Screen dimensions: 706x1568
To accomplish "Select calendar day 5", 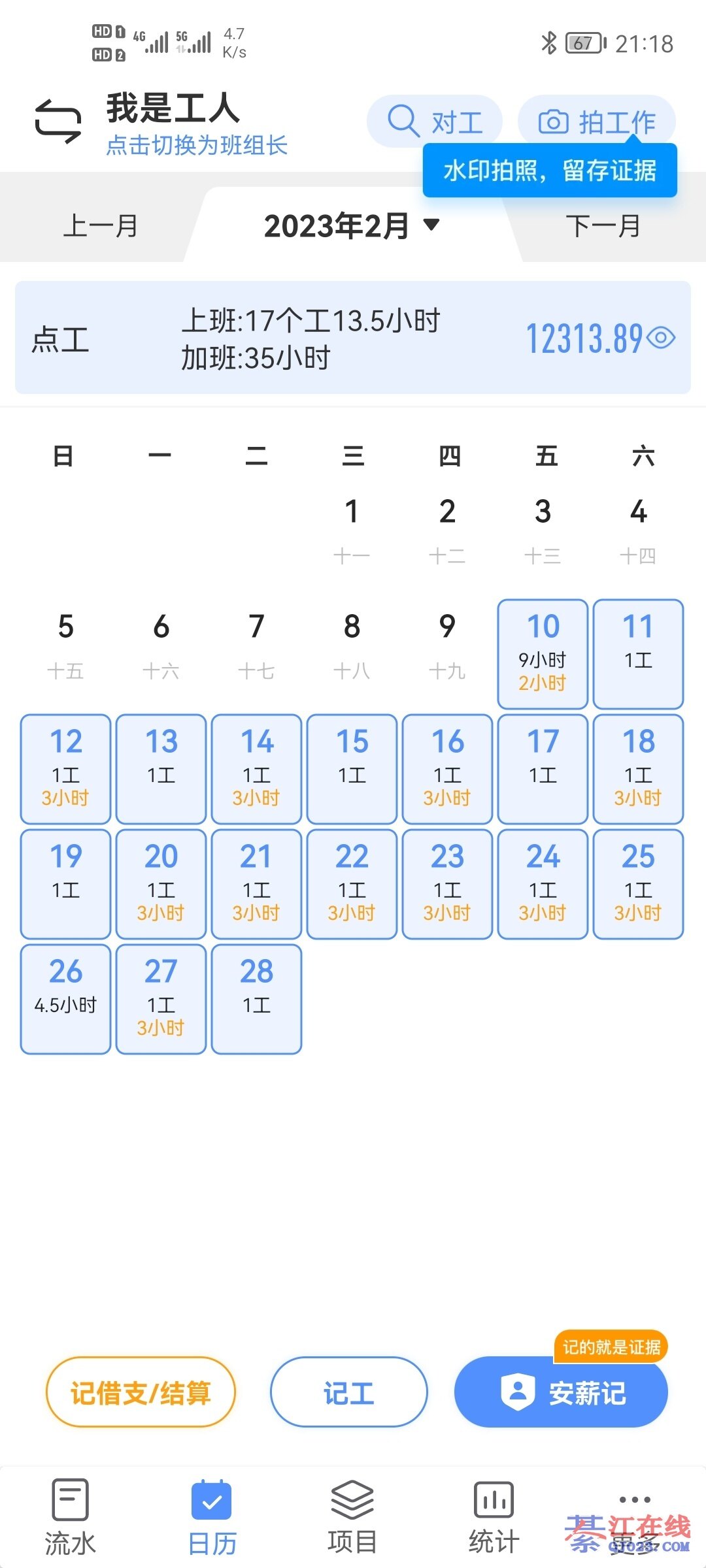I will pos(65,644).
